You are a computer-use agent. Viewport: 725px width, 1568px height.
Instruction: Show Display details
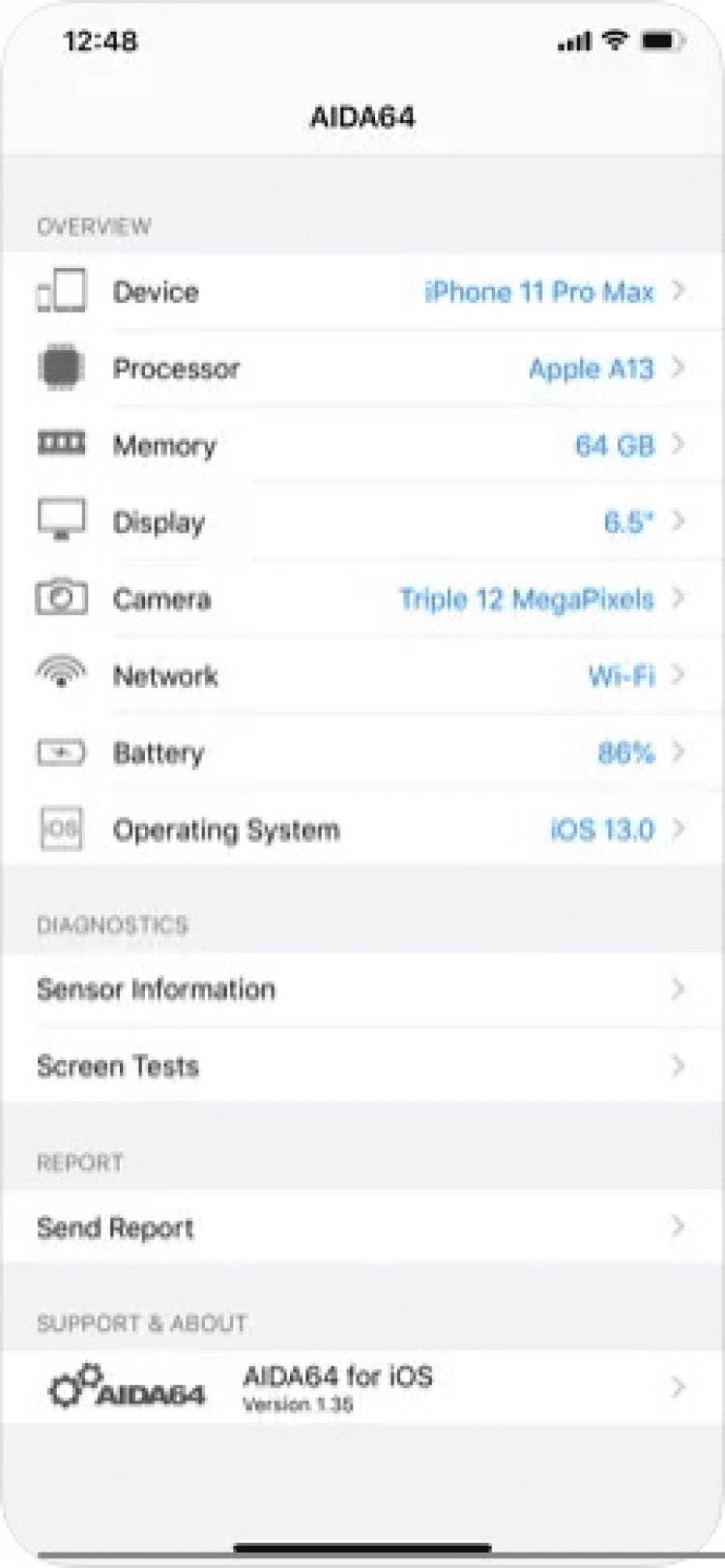pos(362,522)
